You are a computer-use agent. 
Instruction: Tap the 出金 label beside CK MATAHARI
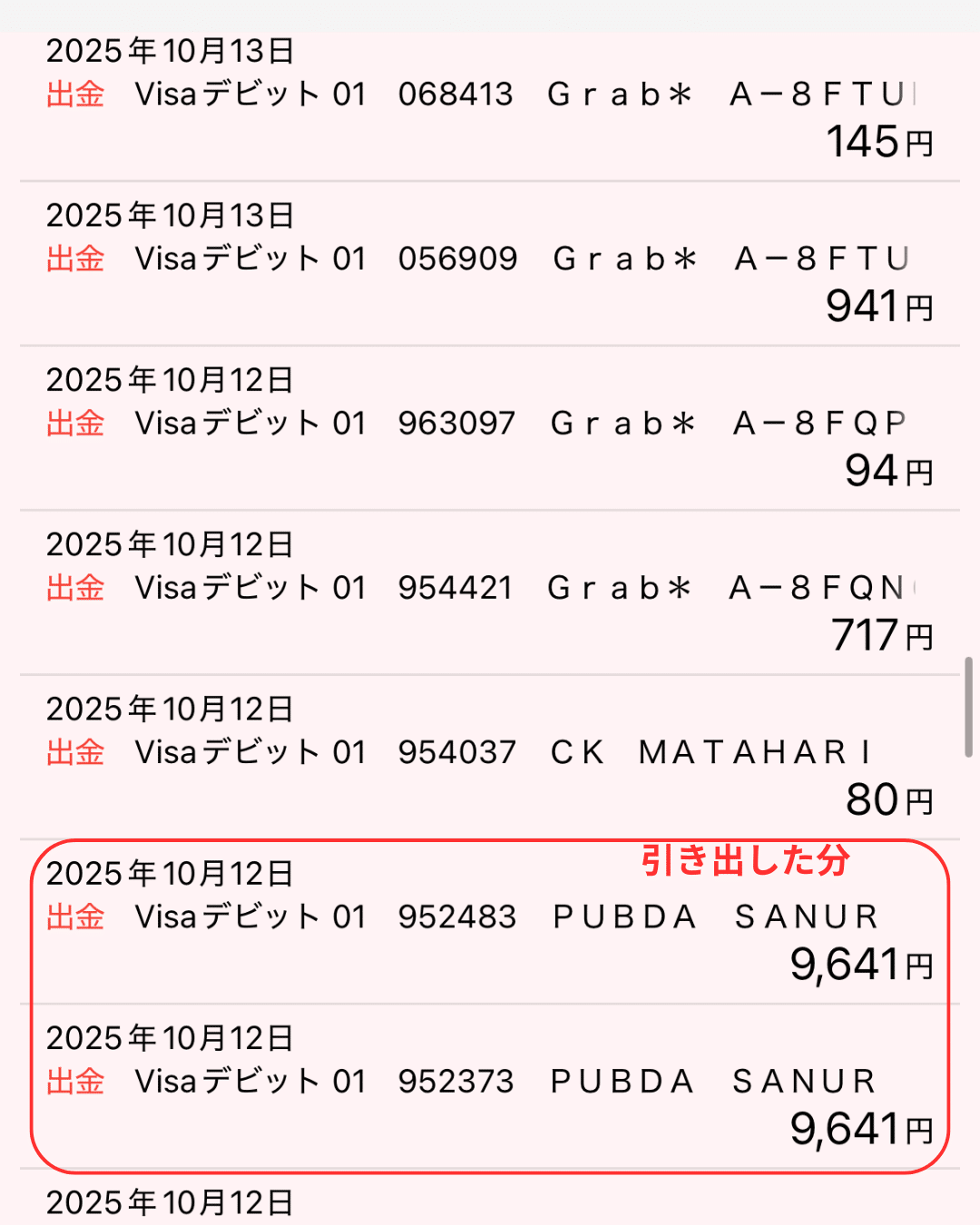(74, 751)
